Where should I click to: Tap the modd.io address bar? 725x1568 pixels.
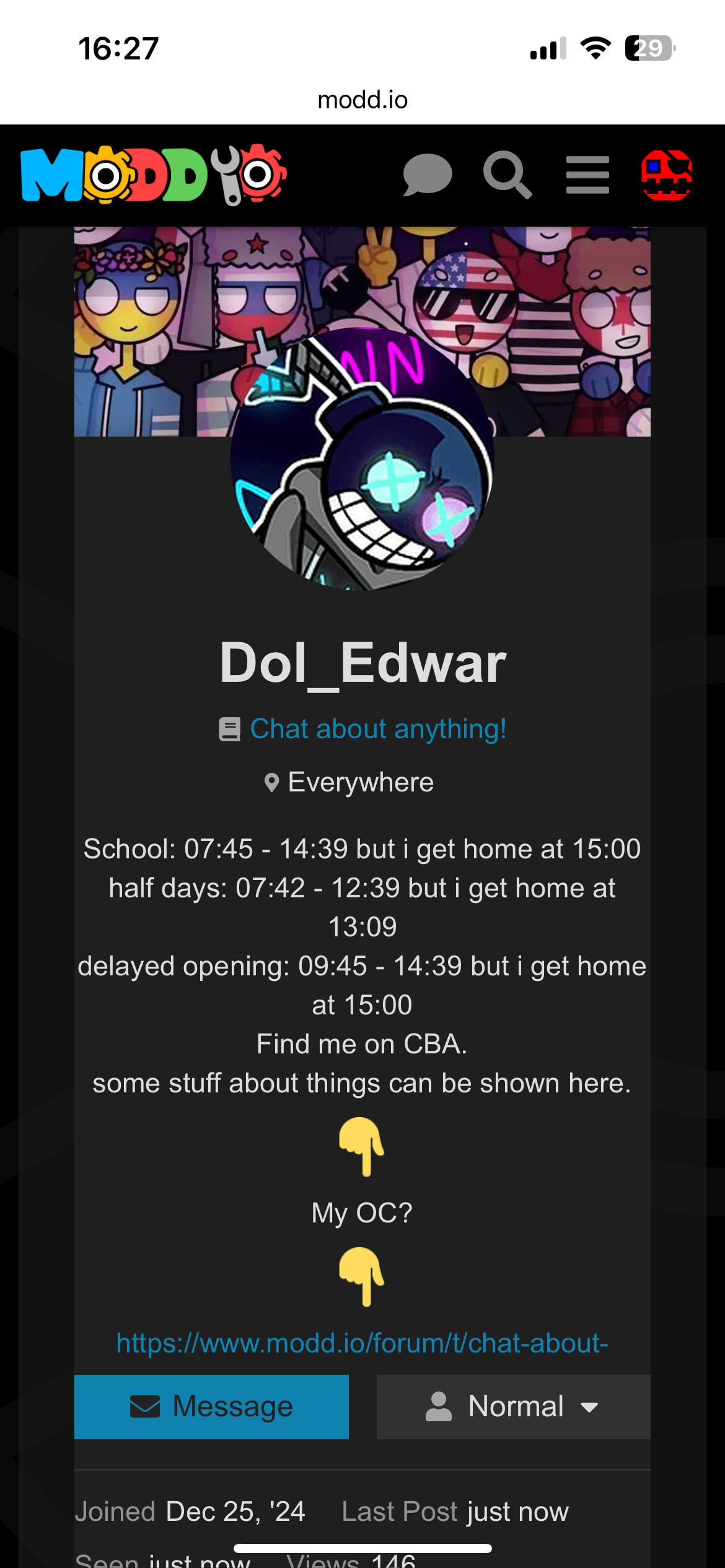pyautogui.click(x=362, y=100)
